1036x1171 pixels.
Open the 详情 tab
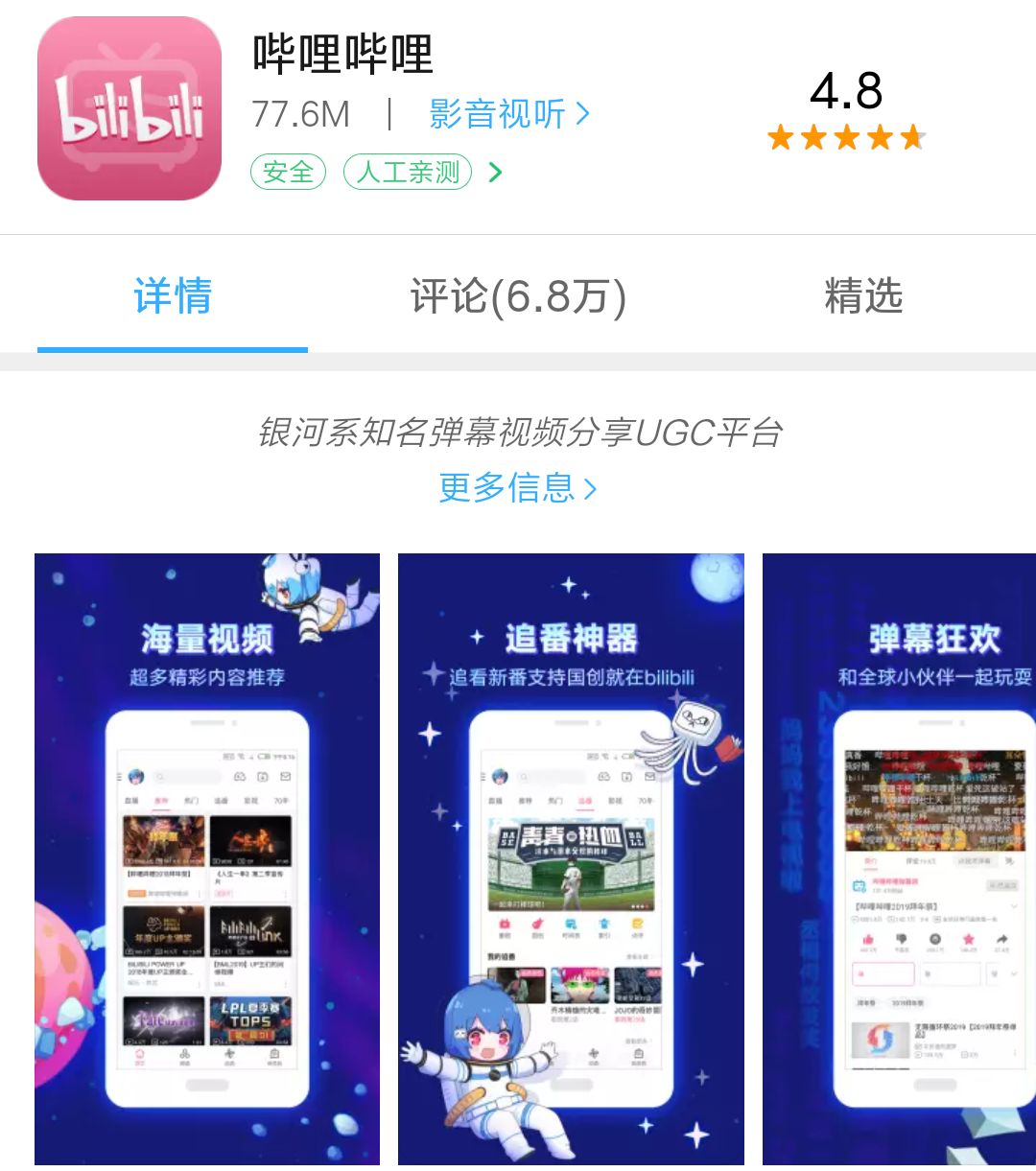tap(173, 296)
